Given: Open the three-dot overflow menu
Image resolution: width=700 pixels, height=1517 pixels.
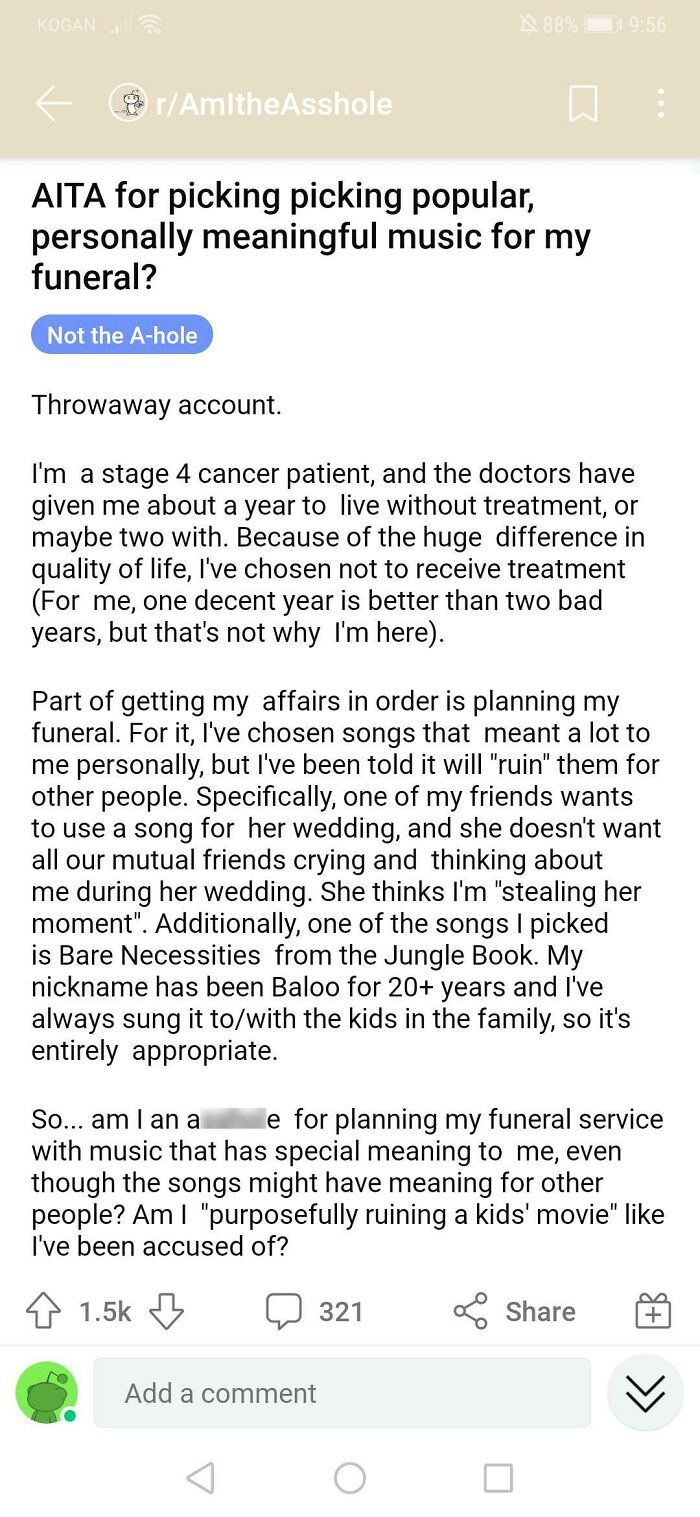Looking at the screenshot, I should 660,104.
